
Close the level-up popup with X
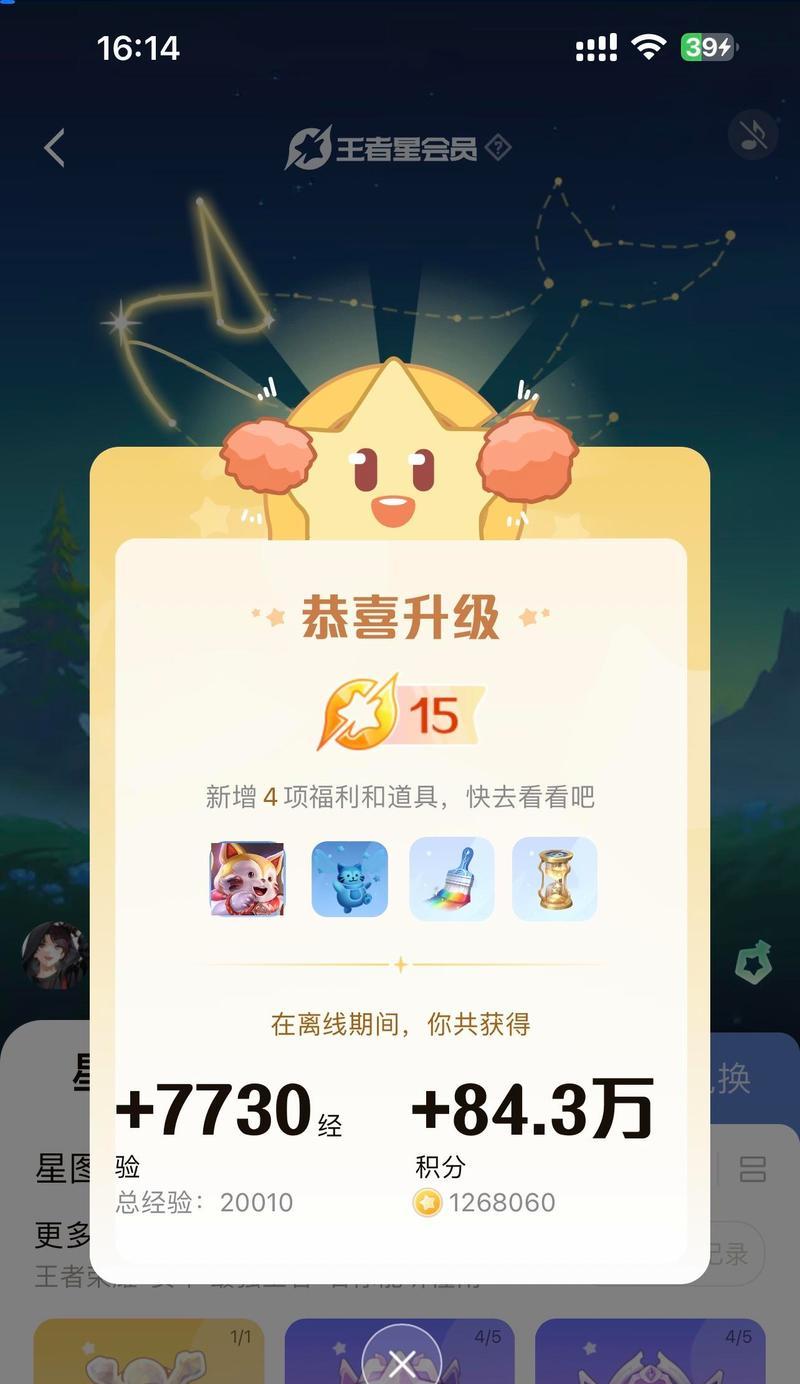(402, 1361)
